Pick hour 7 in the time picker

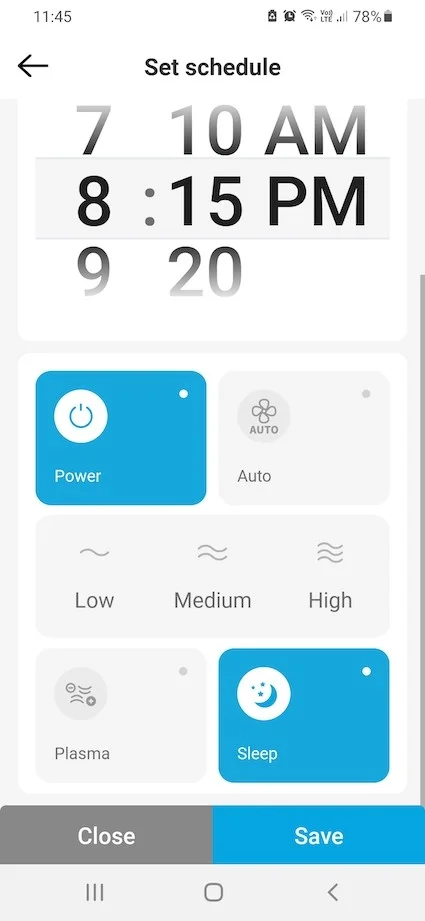(x=94, y=128)
